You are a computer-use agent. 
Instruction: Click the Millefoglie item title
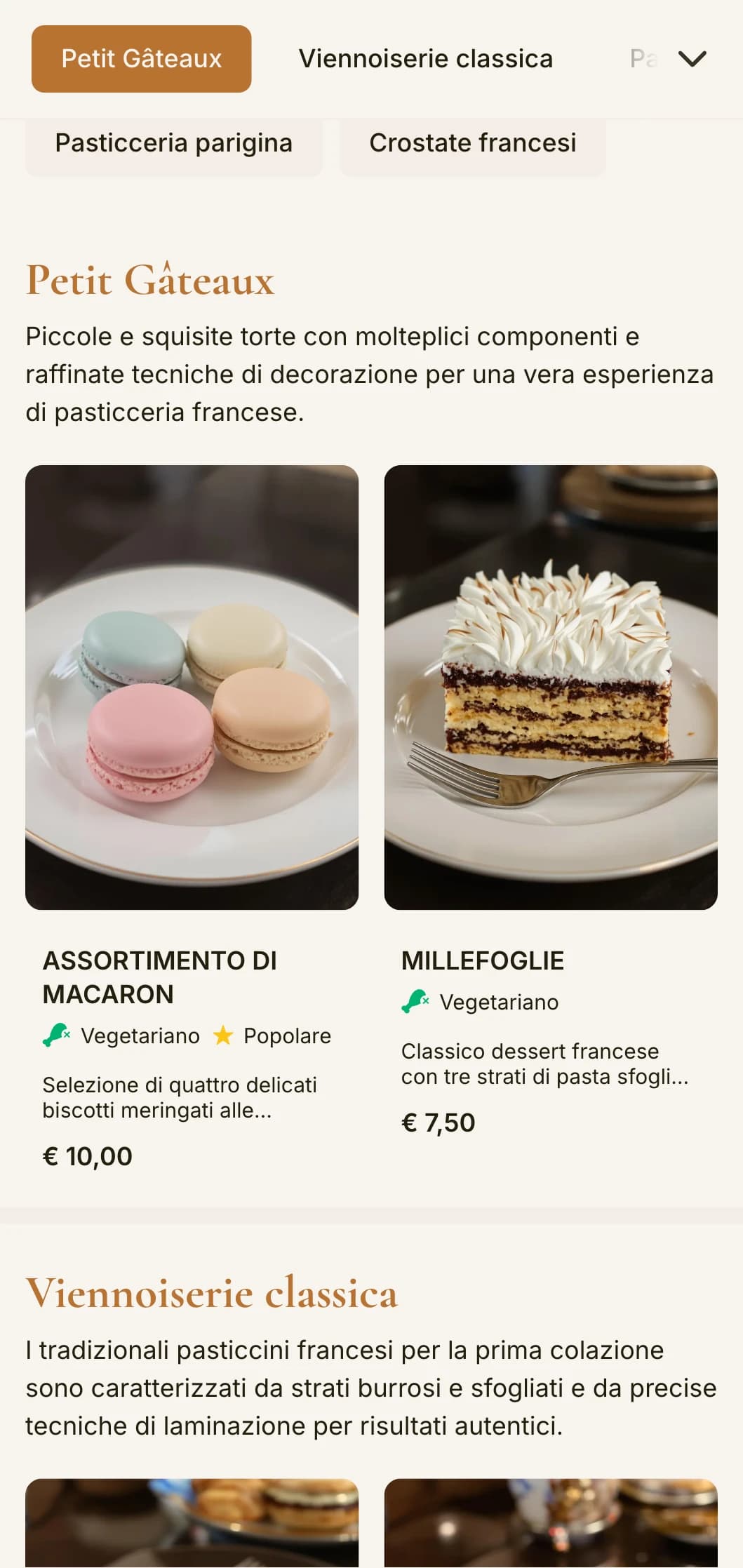coord(483,960)
